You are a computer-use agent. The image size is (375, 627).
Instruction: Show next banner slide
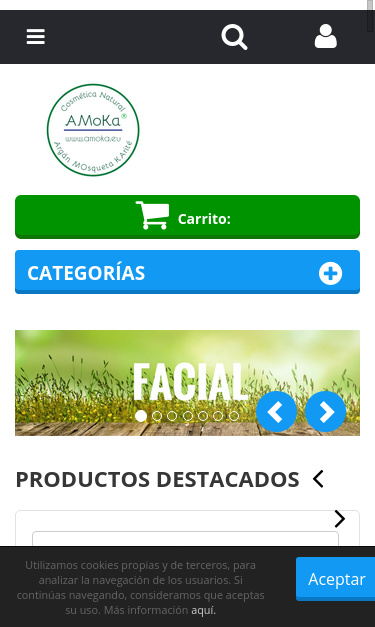click(325, 411)
